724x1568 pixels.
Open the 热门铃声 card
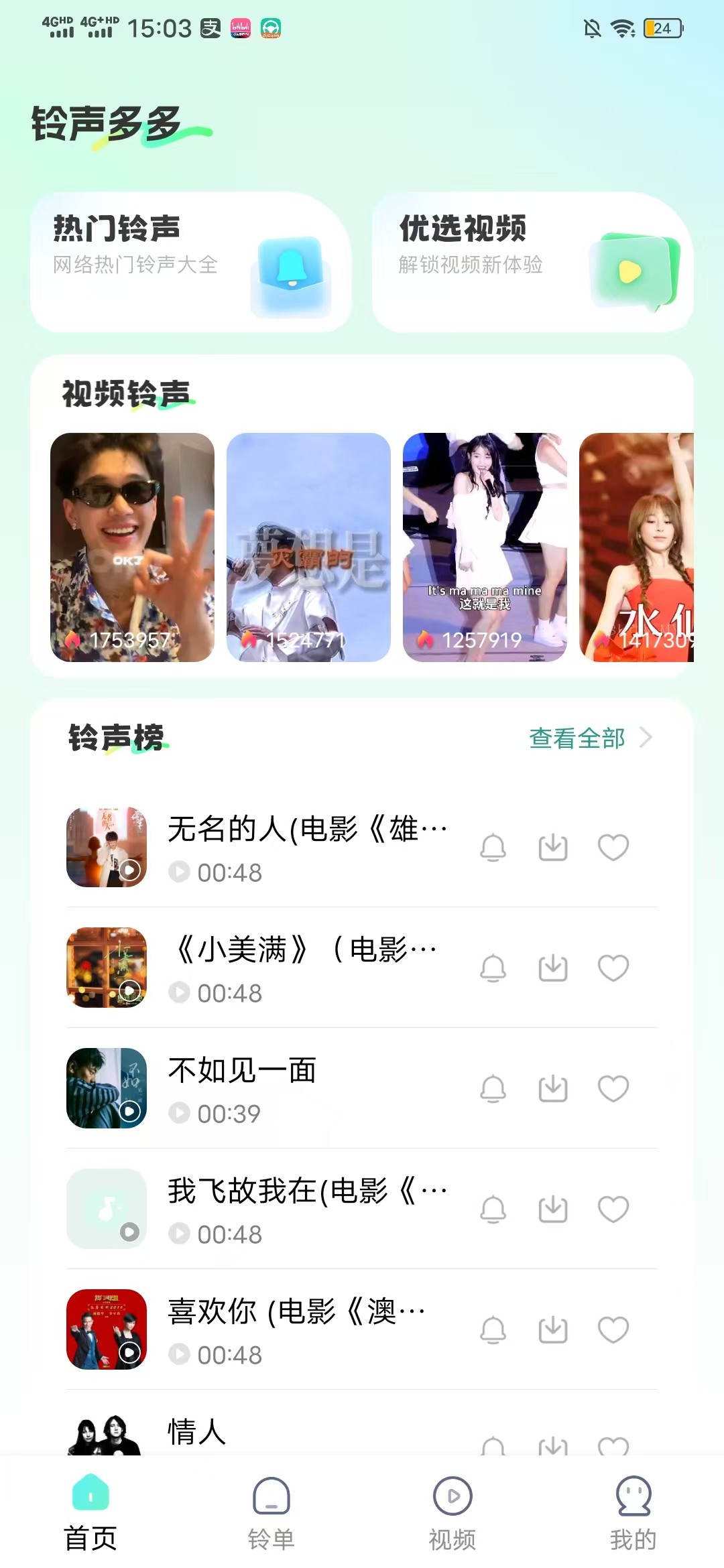pos(190,262)
